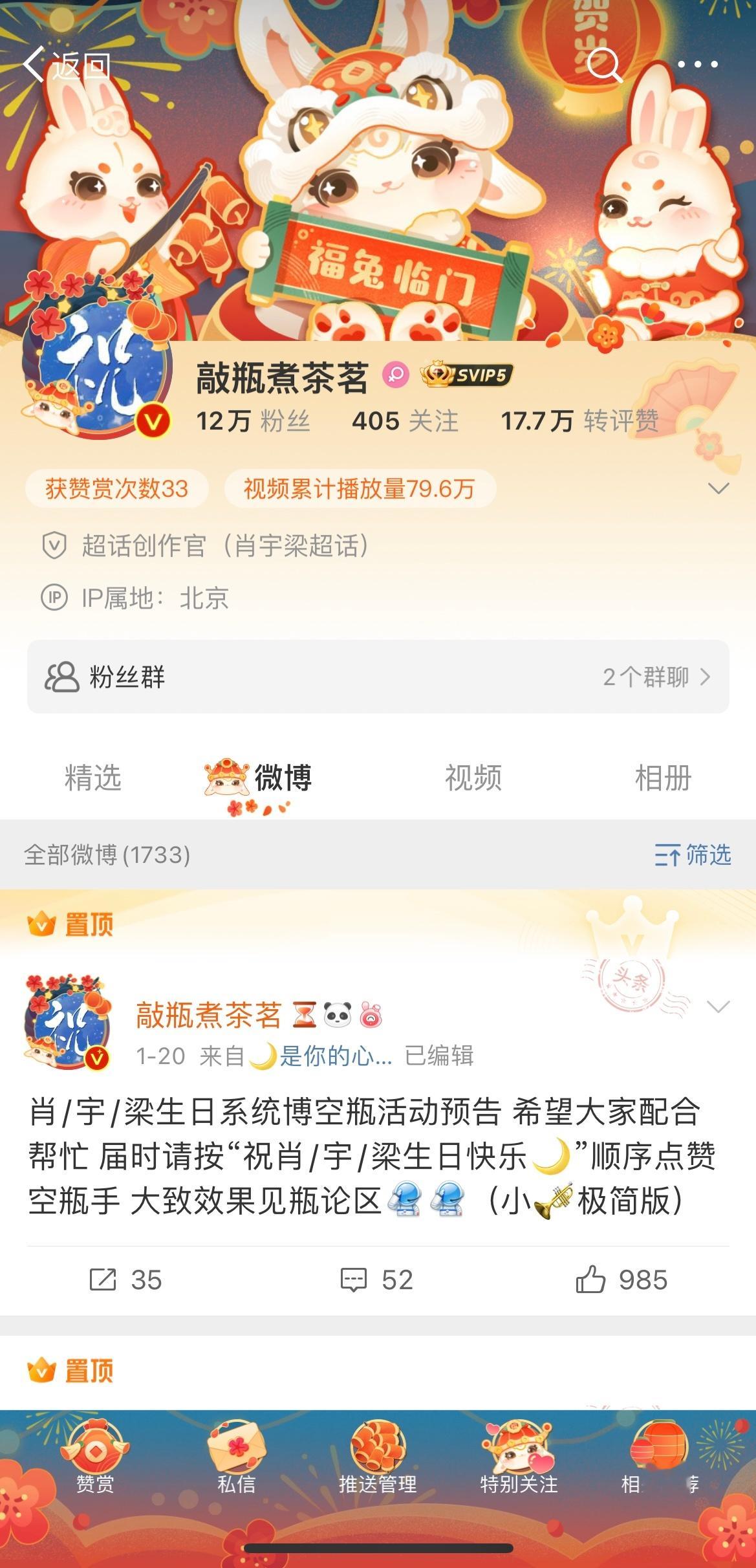Image resolution: width=756 pixels, height=1568 pixels.
Task: Switch to the 相册 tab
Action: pyautogui.click(x=663, y=778)
